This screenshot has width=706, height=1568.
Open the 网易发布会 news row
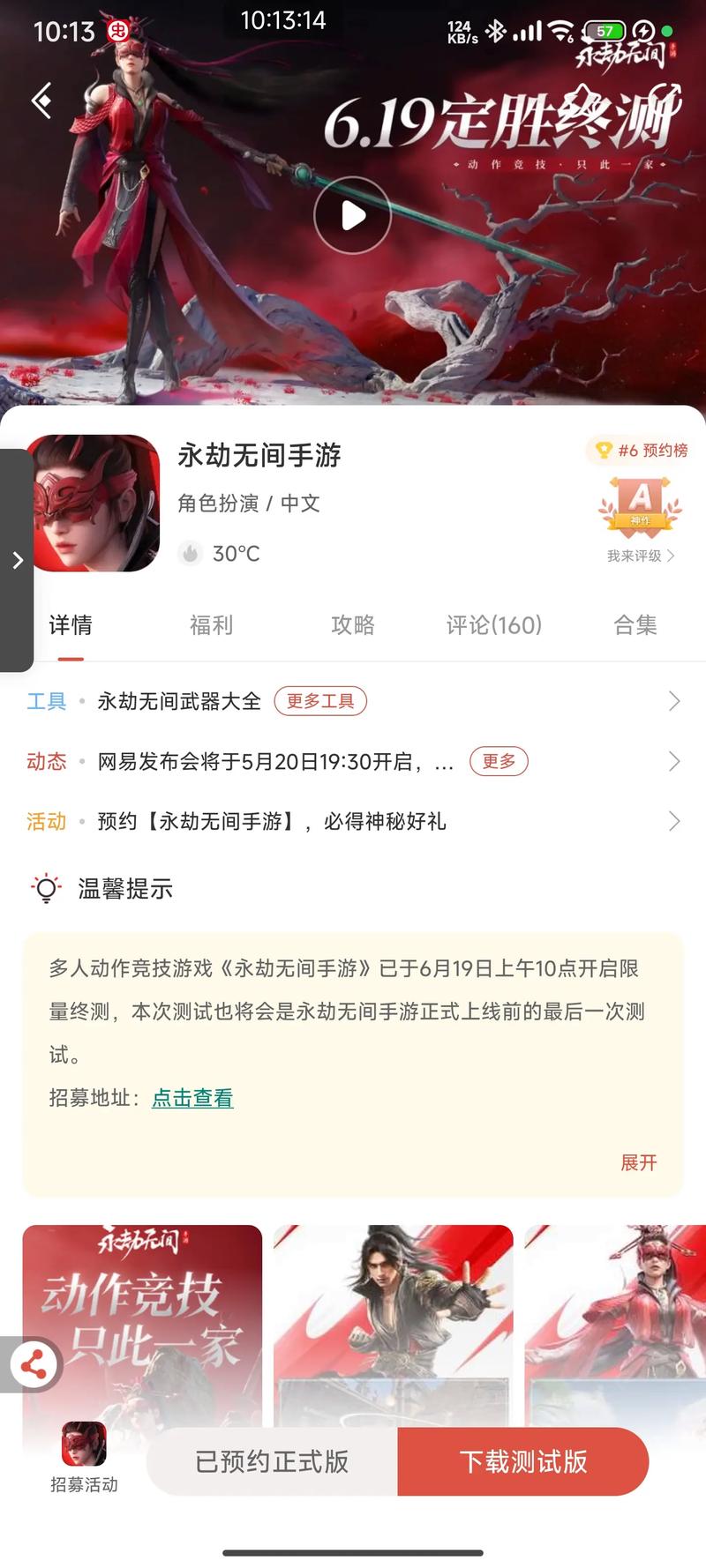pyautogui.click(x=275, y=761)
